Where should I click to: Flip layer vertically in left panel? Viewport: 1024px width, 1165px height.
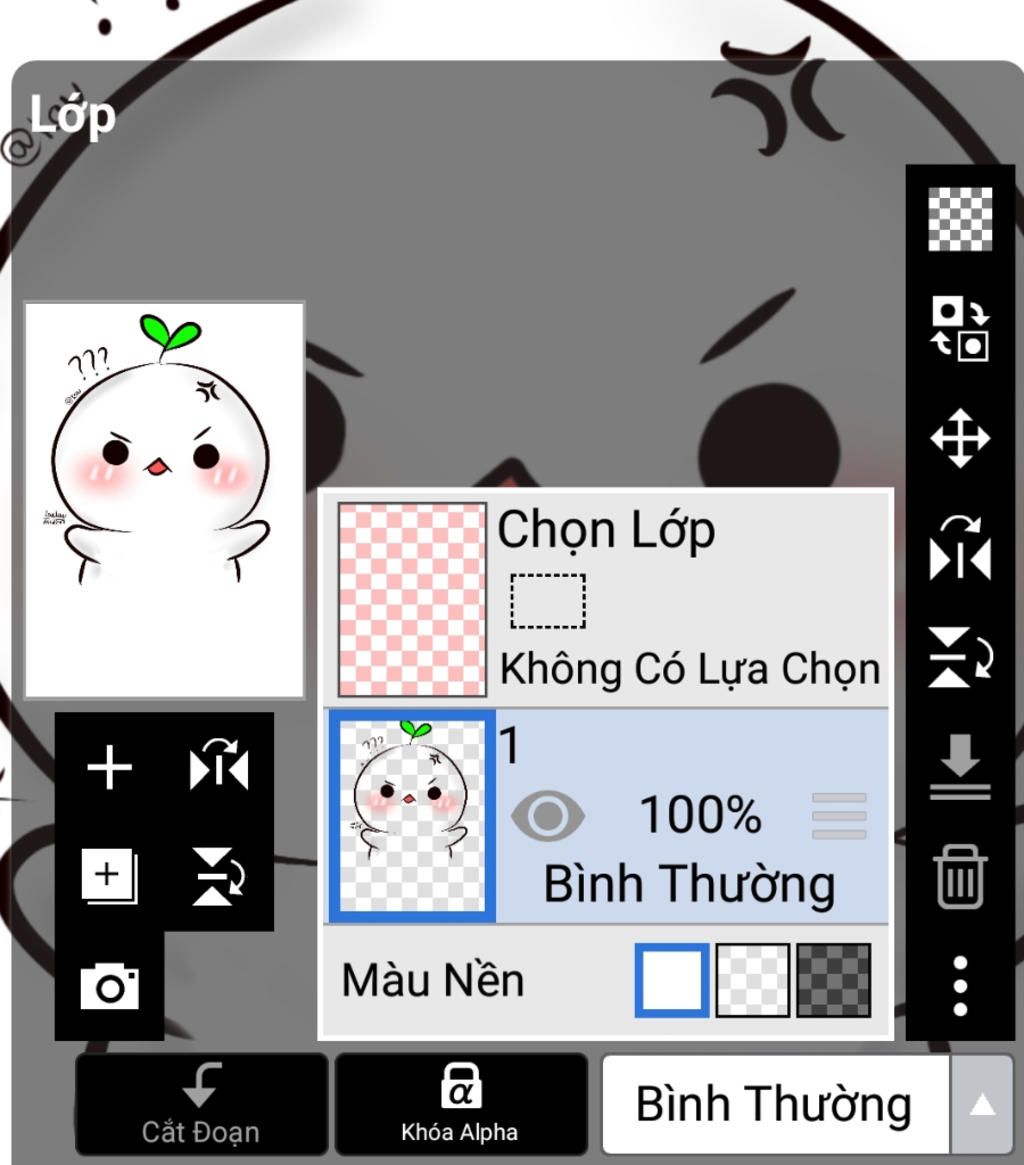219,876
